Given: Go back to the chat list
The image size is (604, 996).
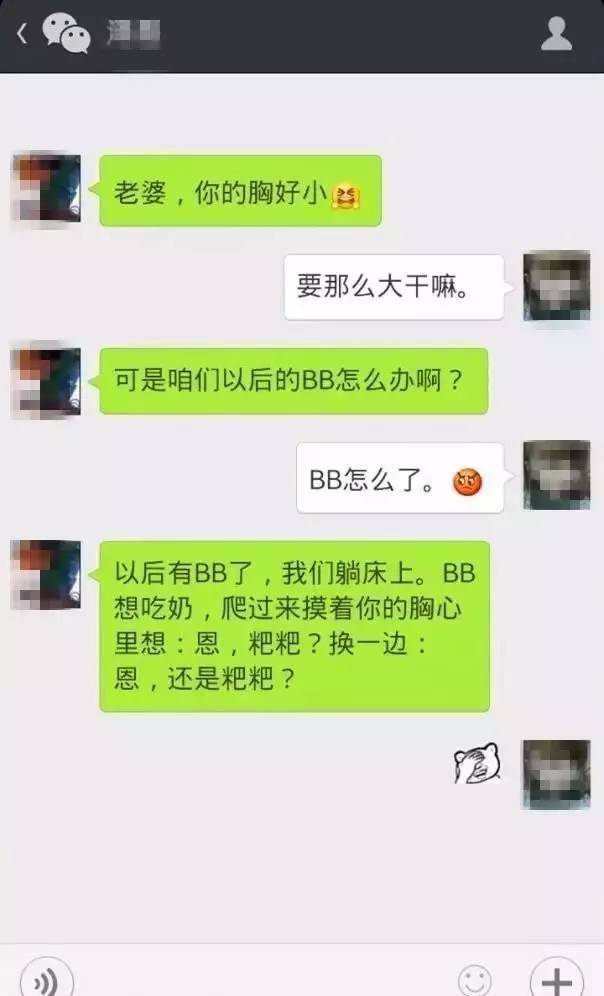Looking at the screenshot, I should tap(22, 34).
